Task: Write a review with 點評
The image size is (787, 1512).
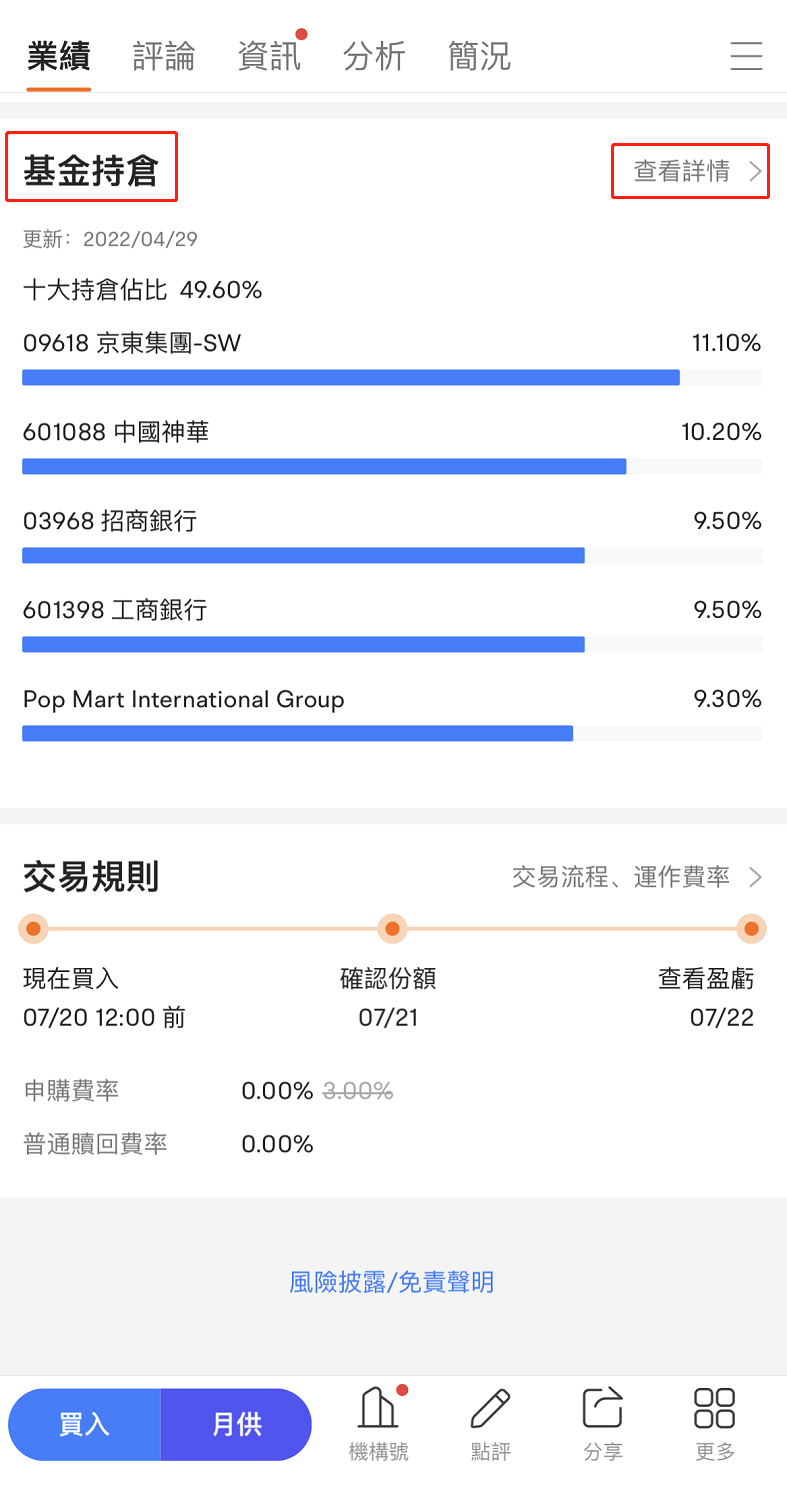Action: [491, 1424]
